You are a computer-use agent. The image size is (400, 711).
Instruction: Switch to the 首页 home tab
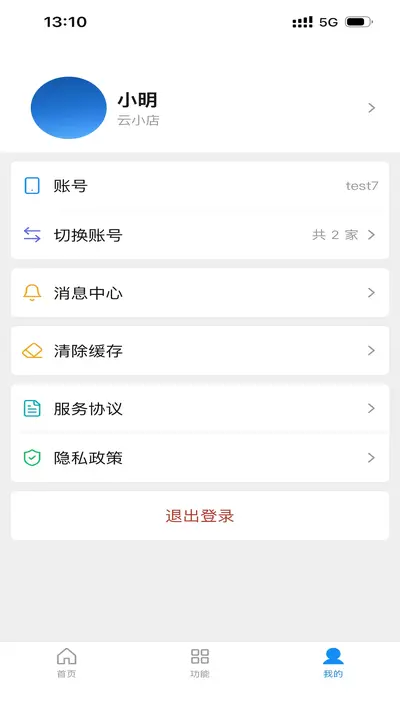click(x=67, y=663)
